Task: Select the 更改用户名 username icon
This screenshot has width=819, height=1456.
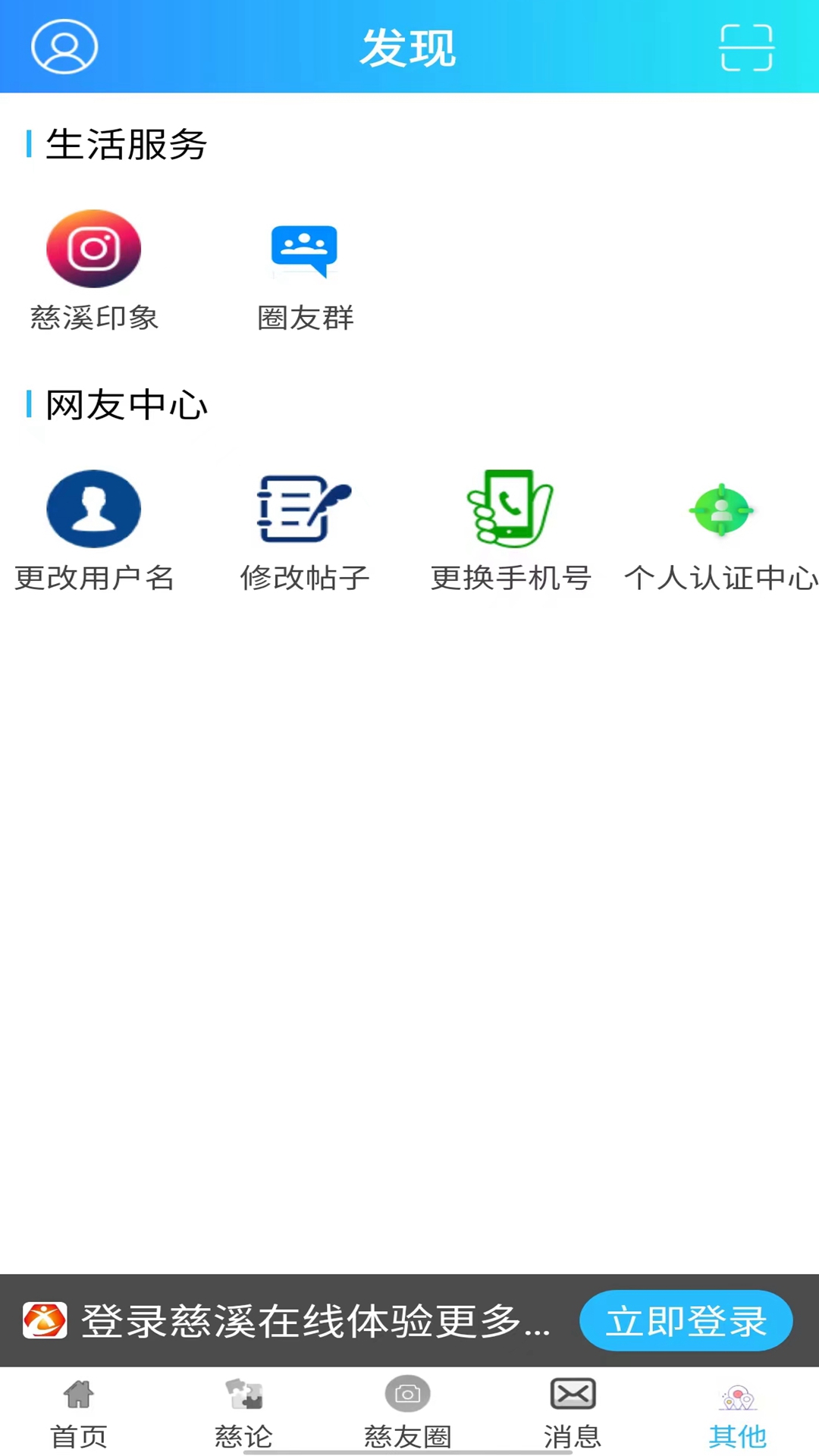Action: (93, 509)
